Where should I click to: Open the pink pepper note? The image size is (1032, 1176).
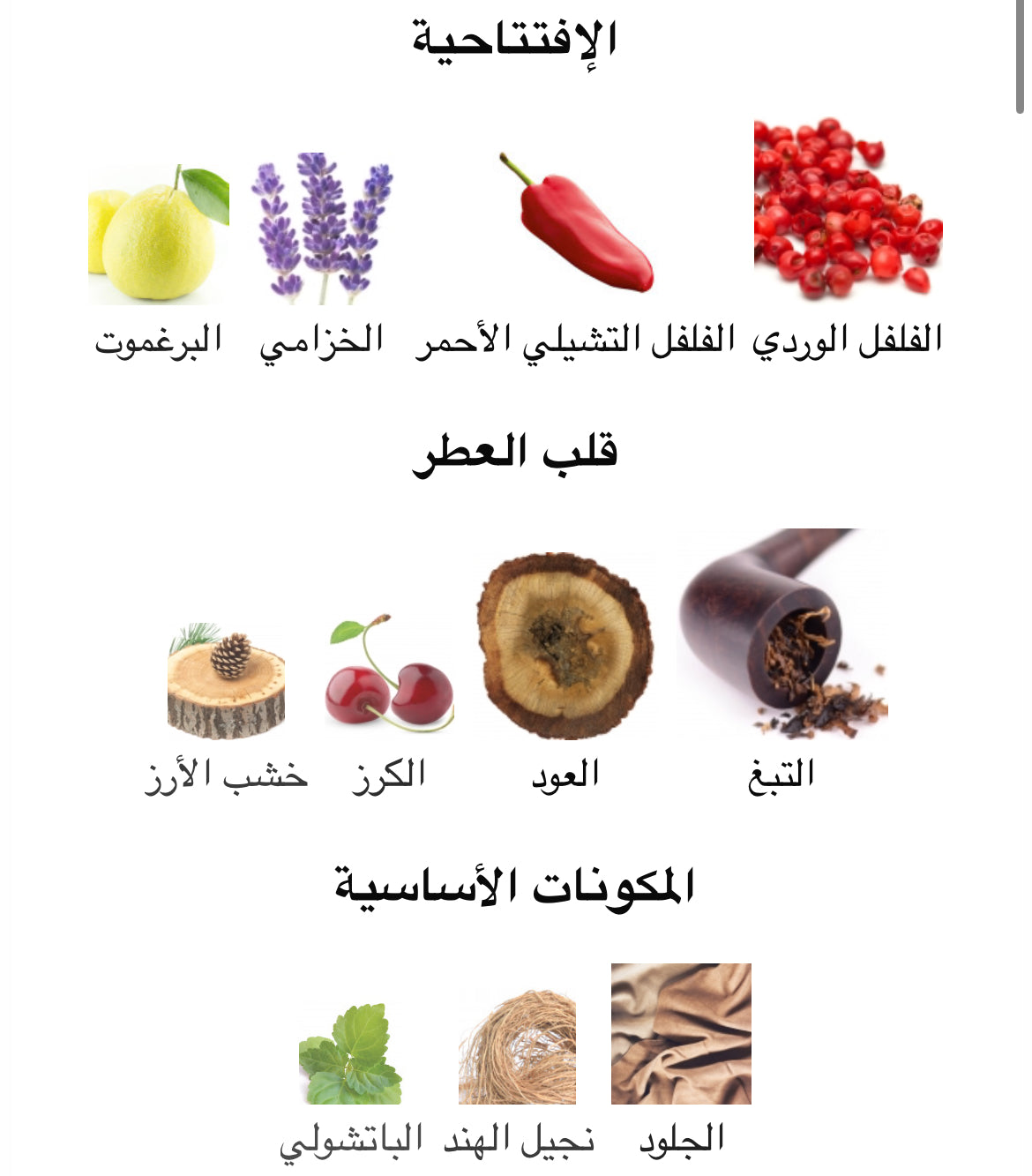pyautogui.click(x=848, y=208)
